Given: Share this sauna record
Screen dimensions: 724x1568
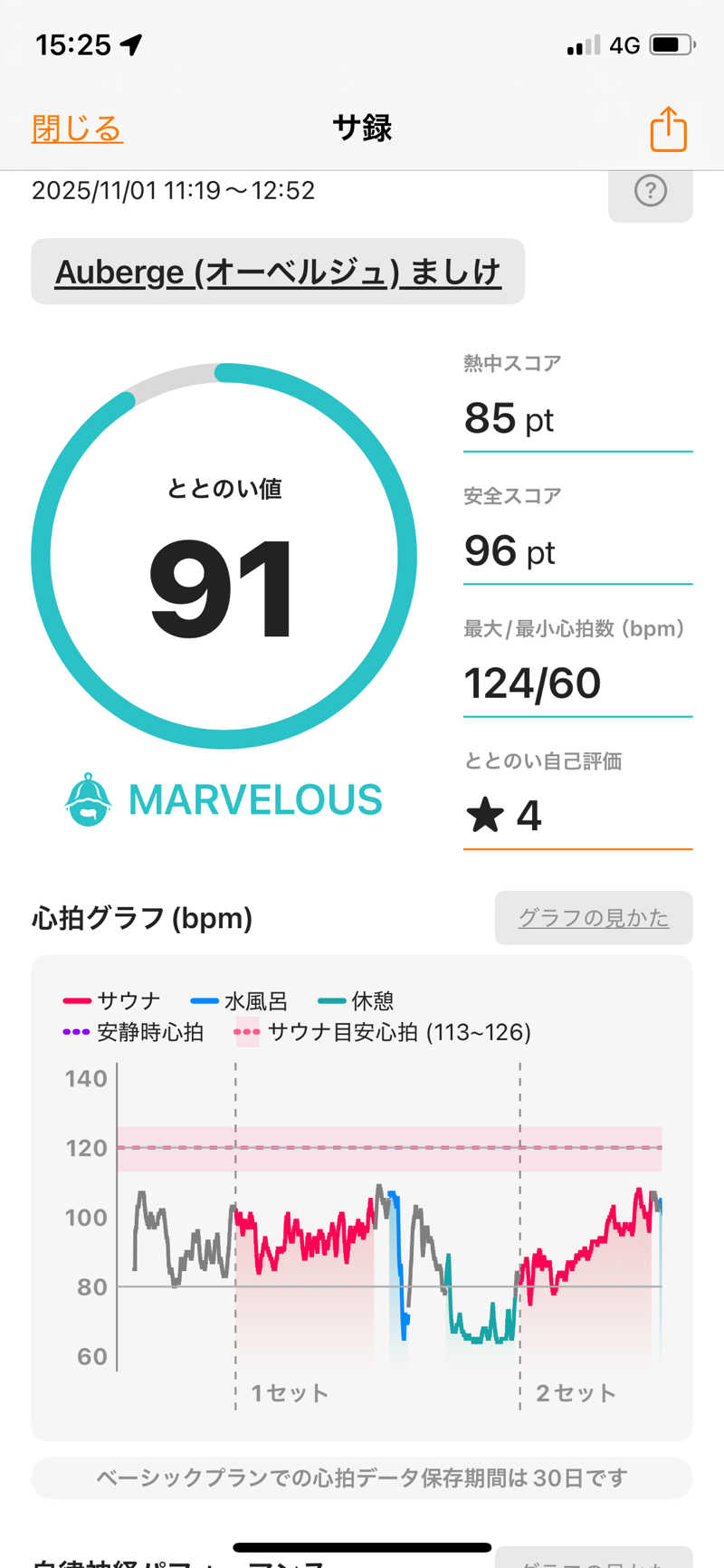Looking at the screenshot, I should point(668,129).
